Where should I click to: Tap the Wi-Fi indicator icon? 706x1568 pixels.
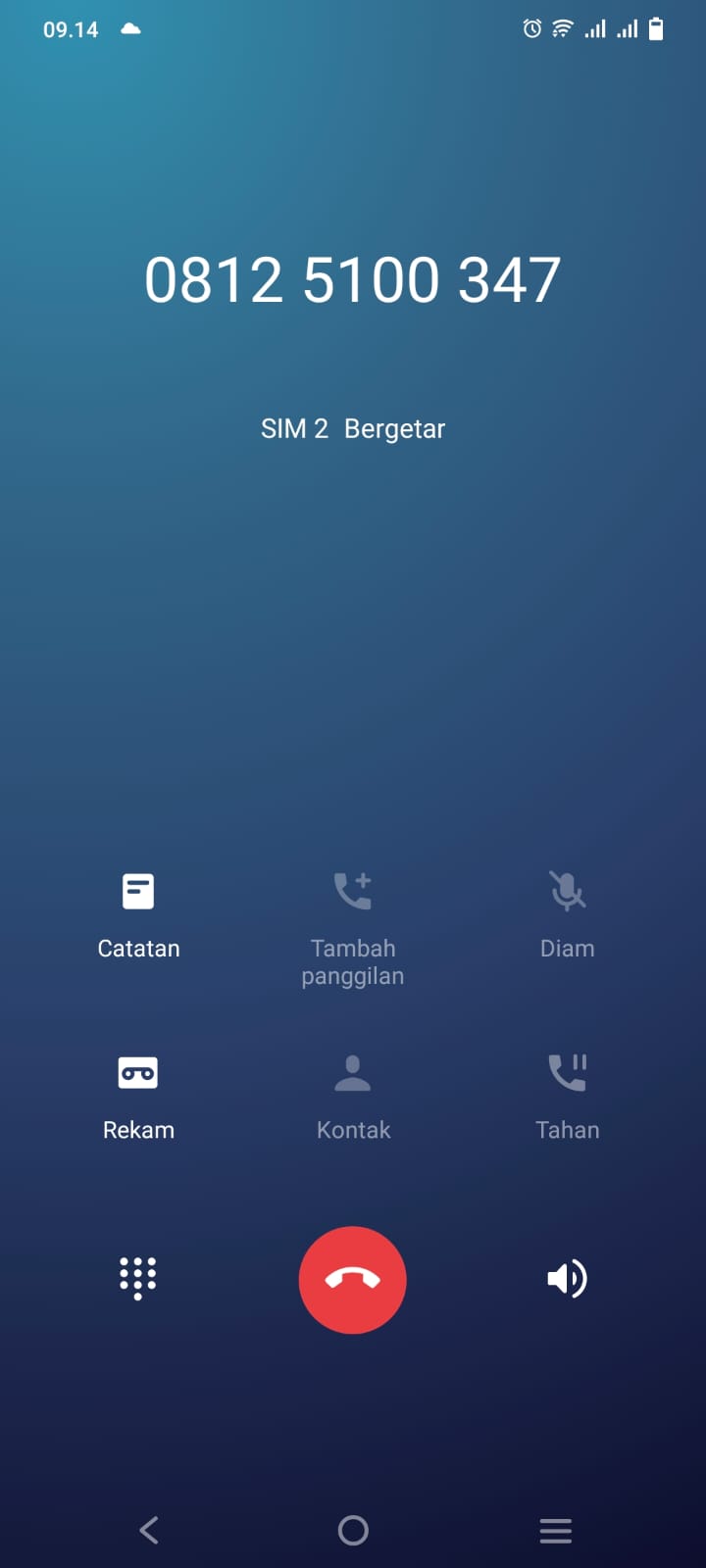[560, 29]
